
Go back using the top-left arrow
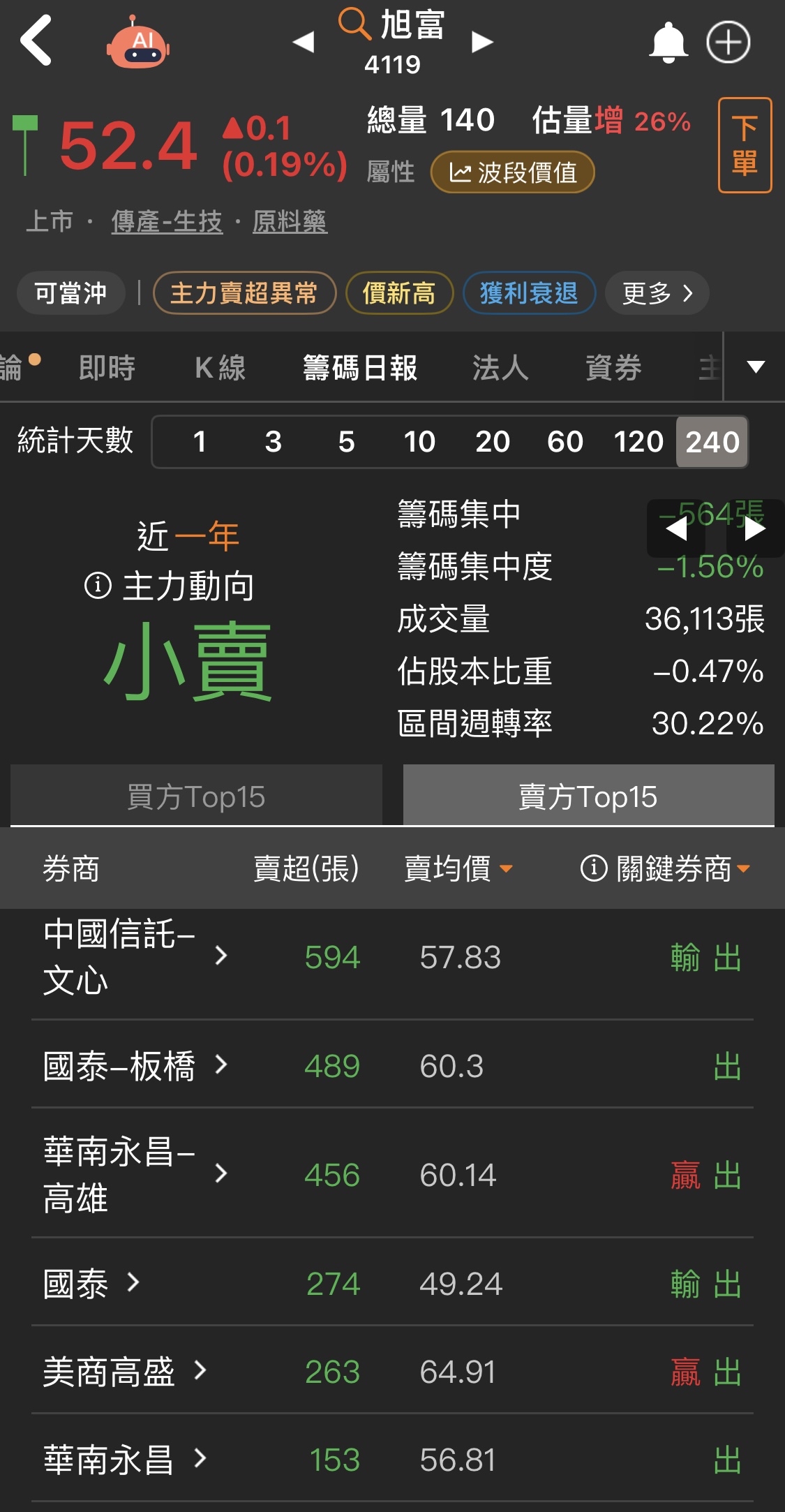tap(36, 40)
